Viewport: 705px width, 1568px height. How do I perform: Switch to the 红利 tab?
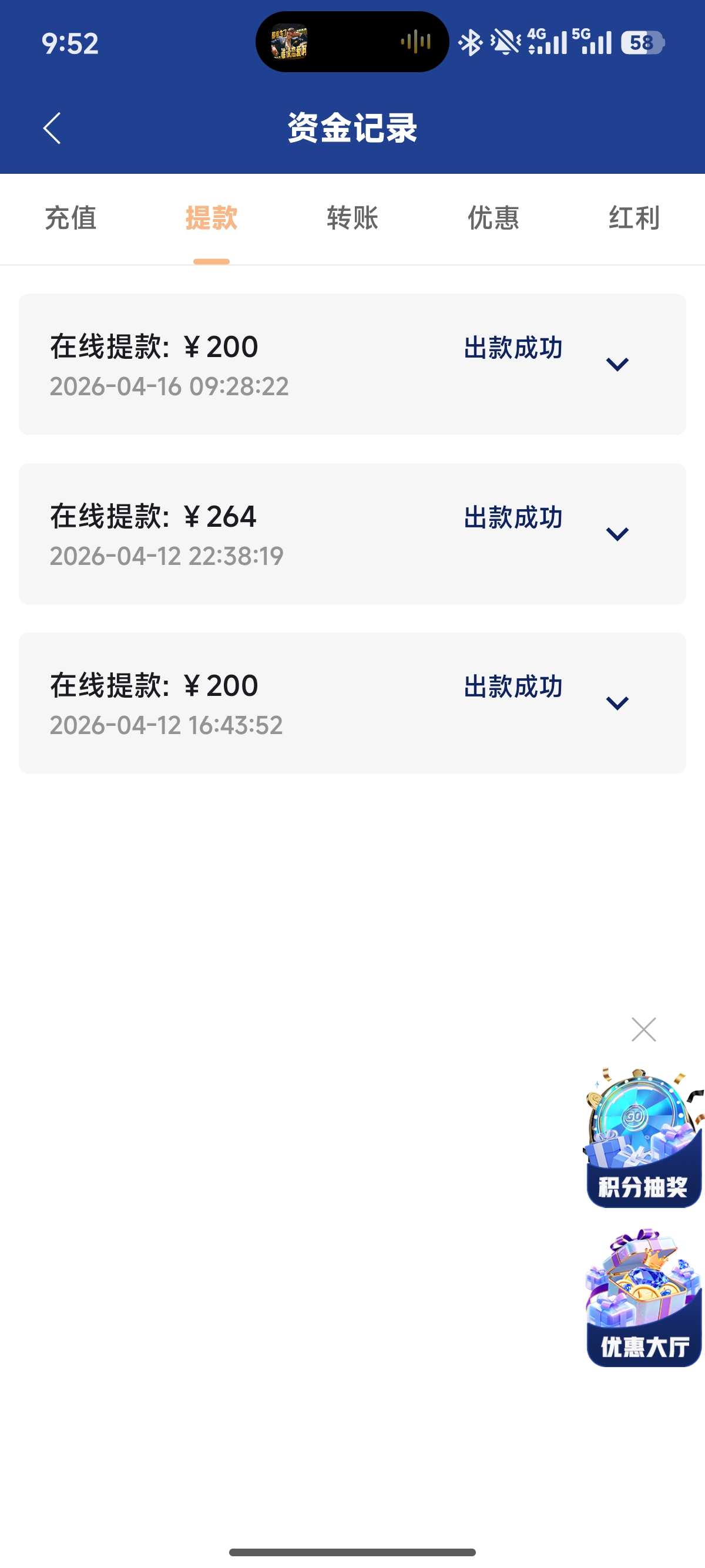tap(634, 218)
